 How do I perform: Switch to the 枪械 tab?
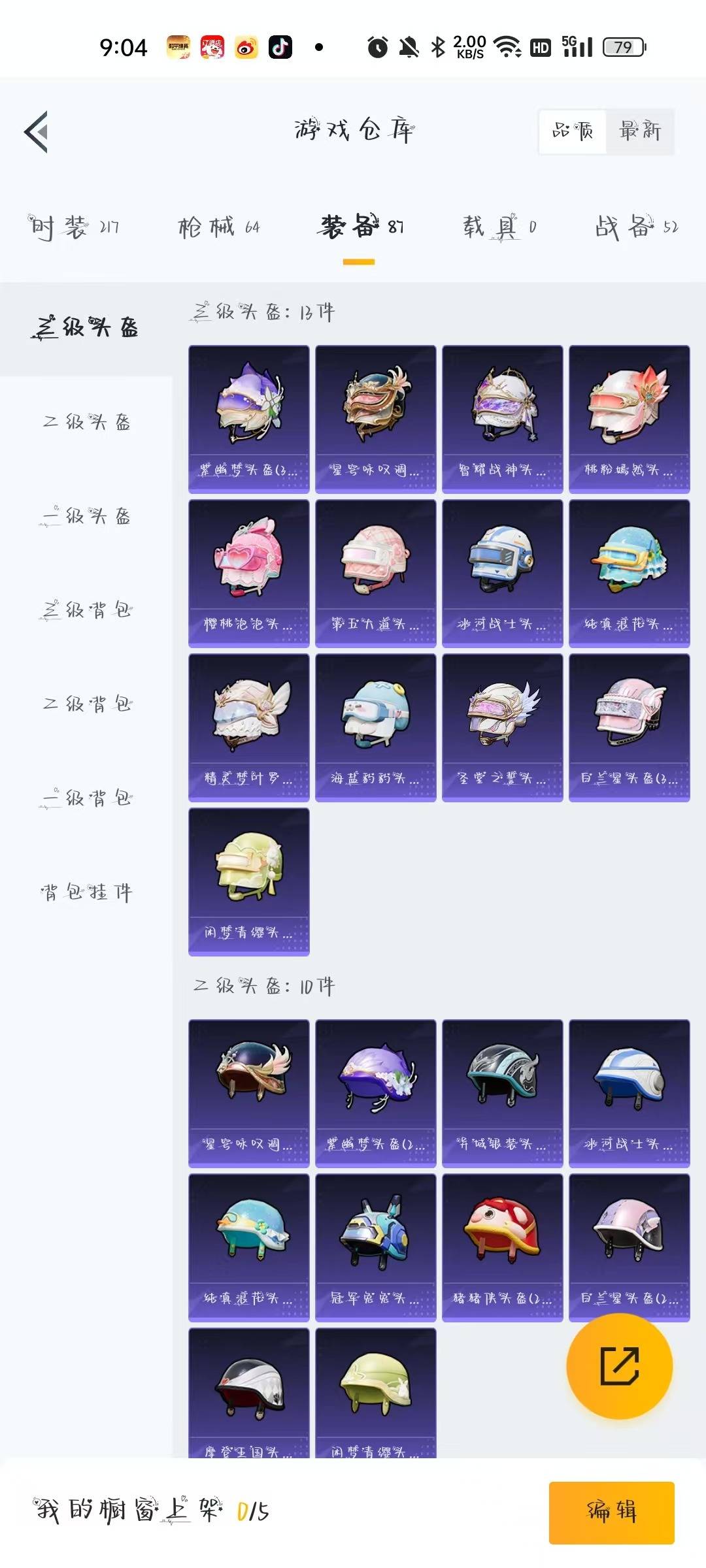point(219,227)
